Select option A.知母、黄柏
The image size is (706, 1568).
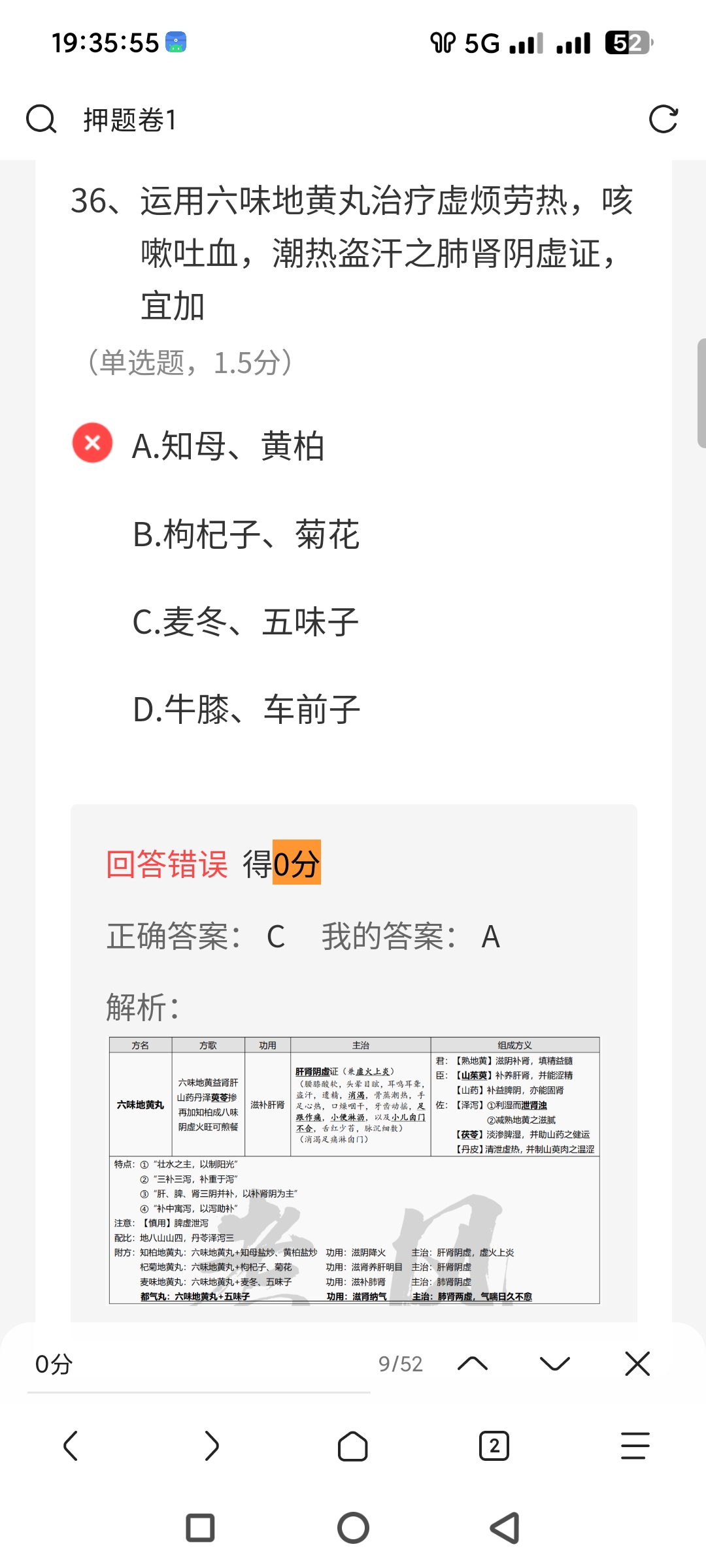click(227, 446)
